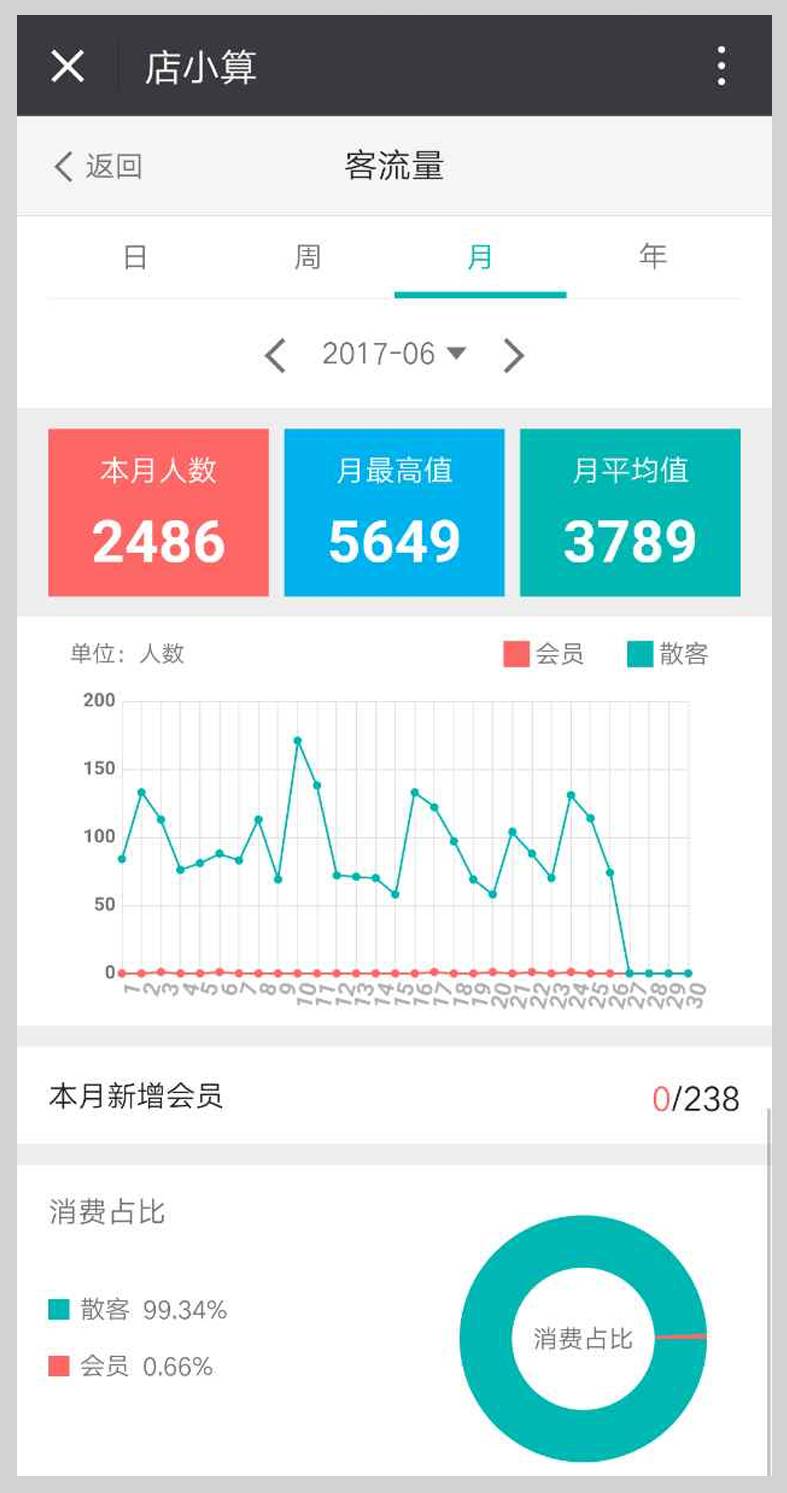Select the 月 tab
Image resolution: width=787 pixels, height=1493 pixels.
[x=480, y=258]
